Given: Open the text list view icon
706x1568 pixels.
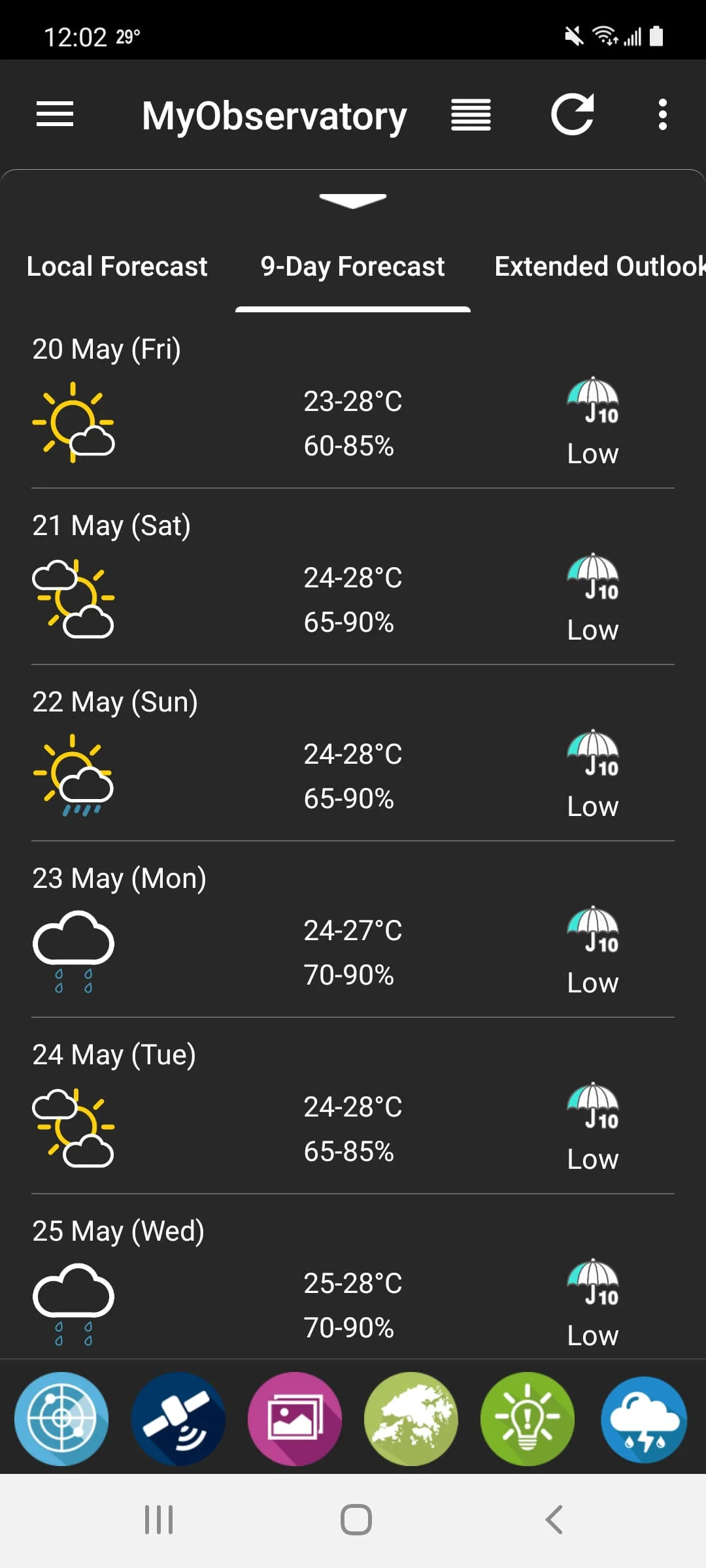Looking at the screenshot, I should (x=471, y=115).
